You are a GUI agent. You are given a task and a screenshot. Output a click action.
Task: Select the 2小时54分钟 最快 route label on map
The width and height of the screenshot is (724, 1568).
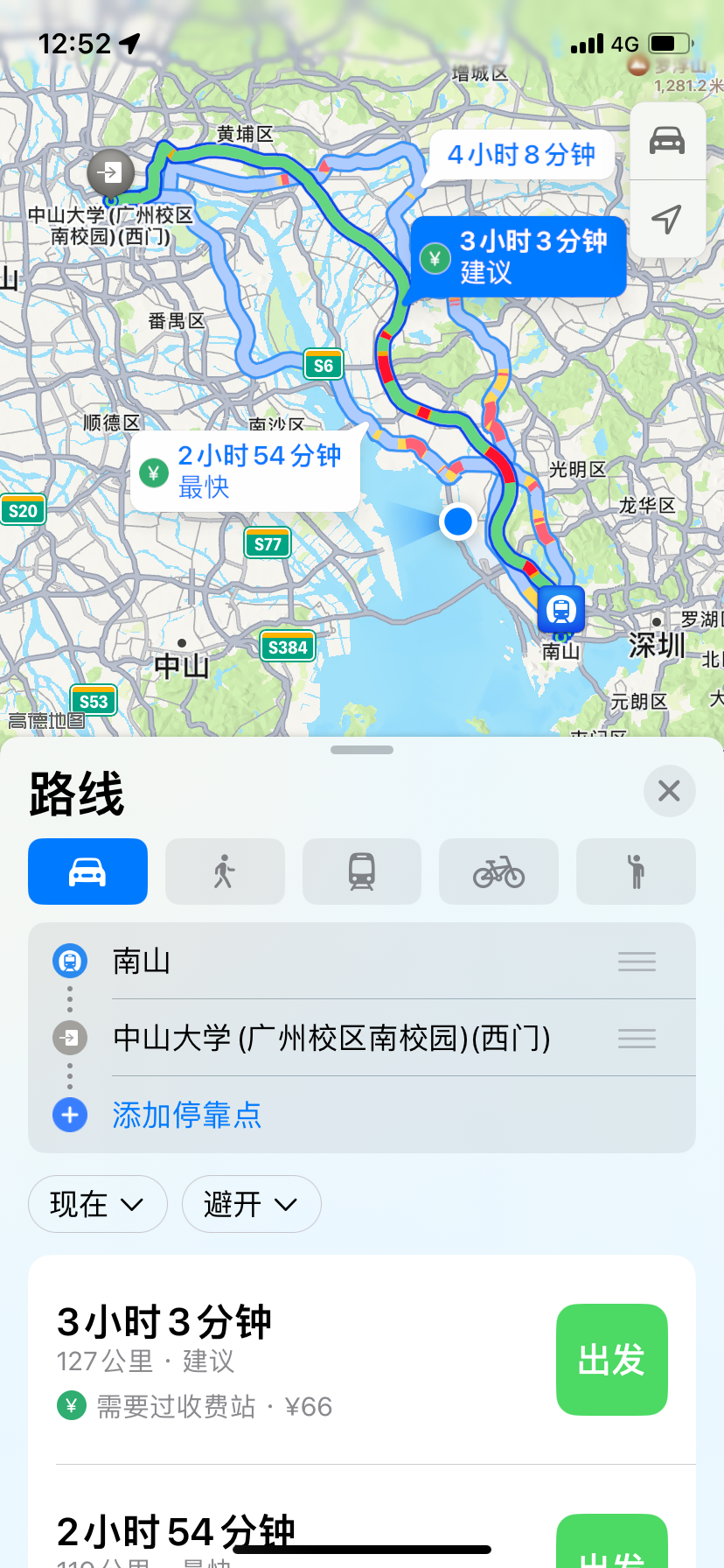(x=246, y=471)
